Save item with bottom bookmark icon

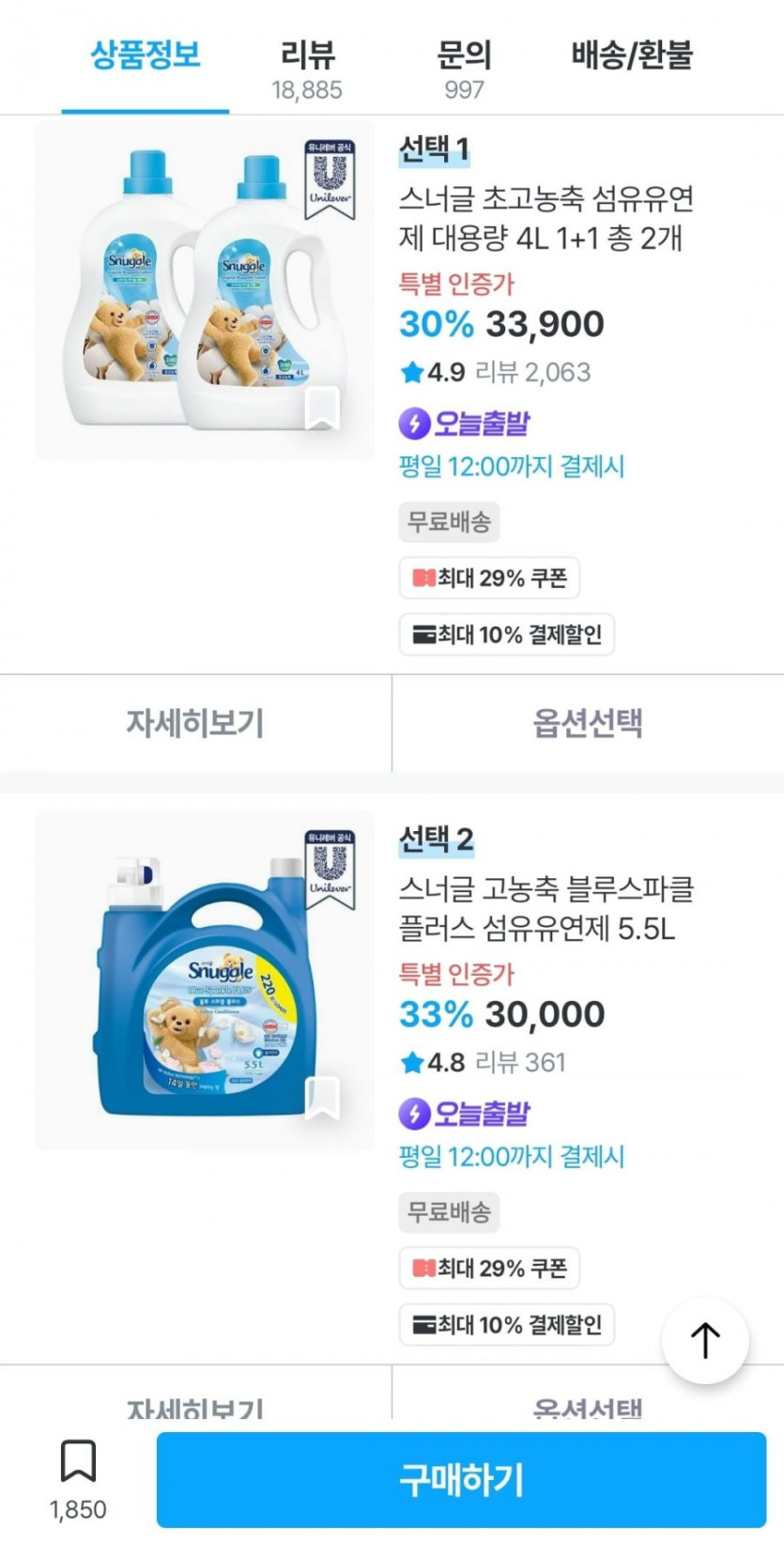click(78, 1461)
